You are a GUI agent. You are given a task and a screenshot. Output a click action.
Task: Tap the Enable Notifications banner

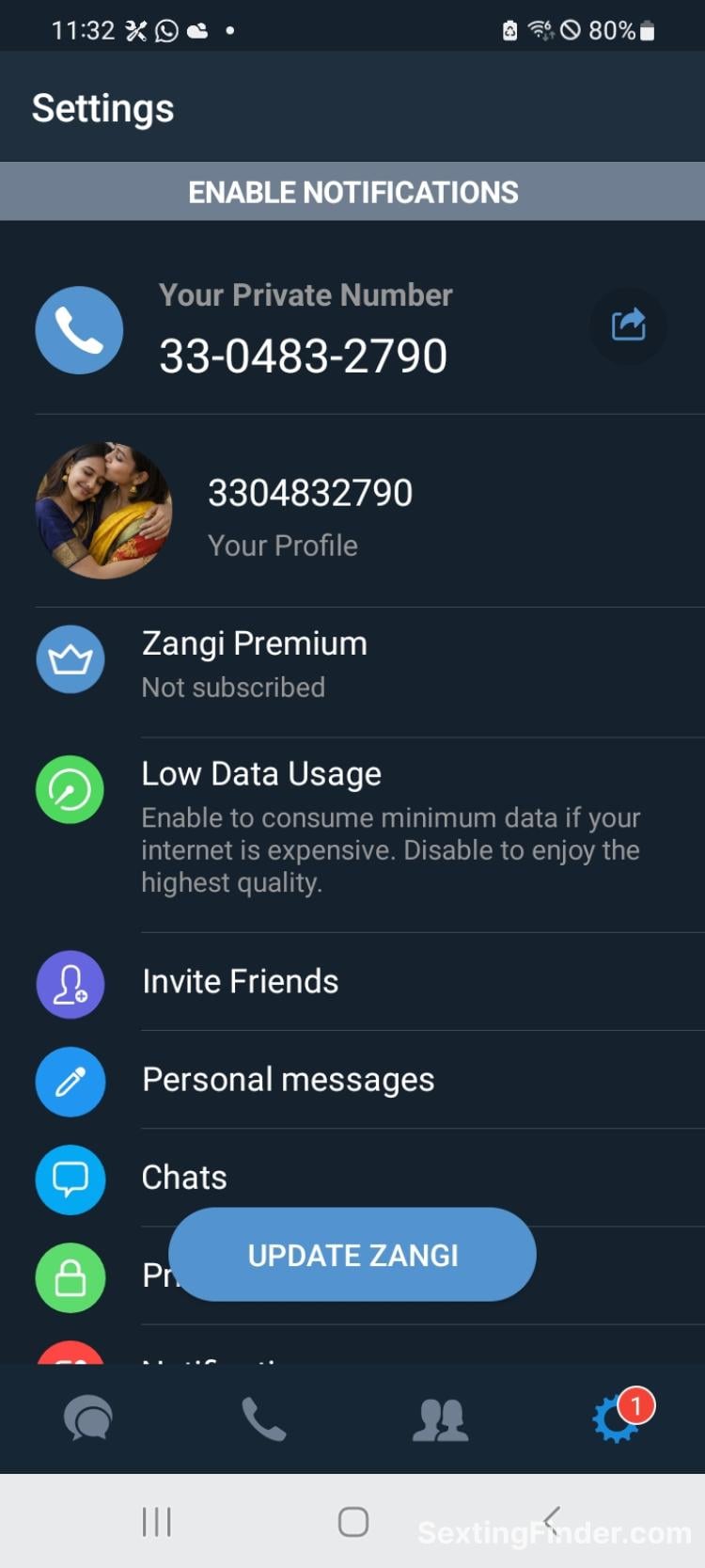click(352, 192)
